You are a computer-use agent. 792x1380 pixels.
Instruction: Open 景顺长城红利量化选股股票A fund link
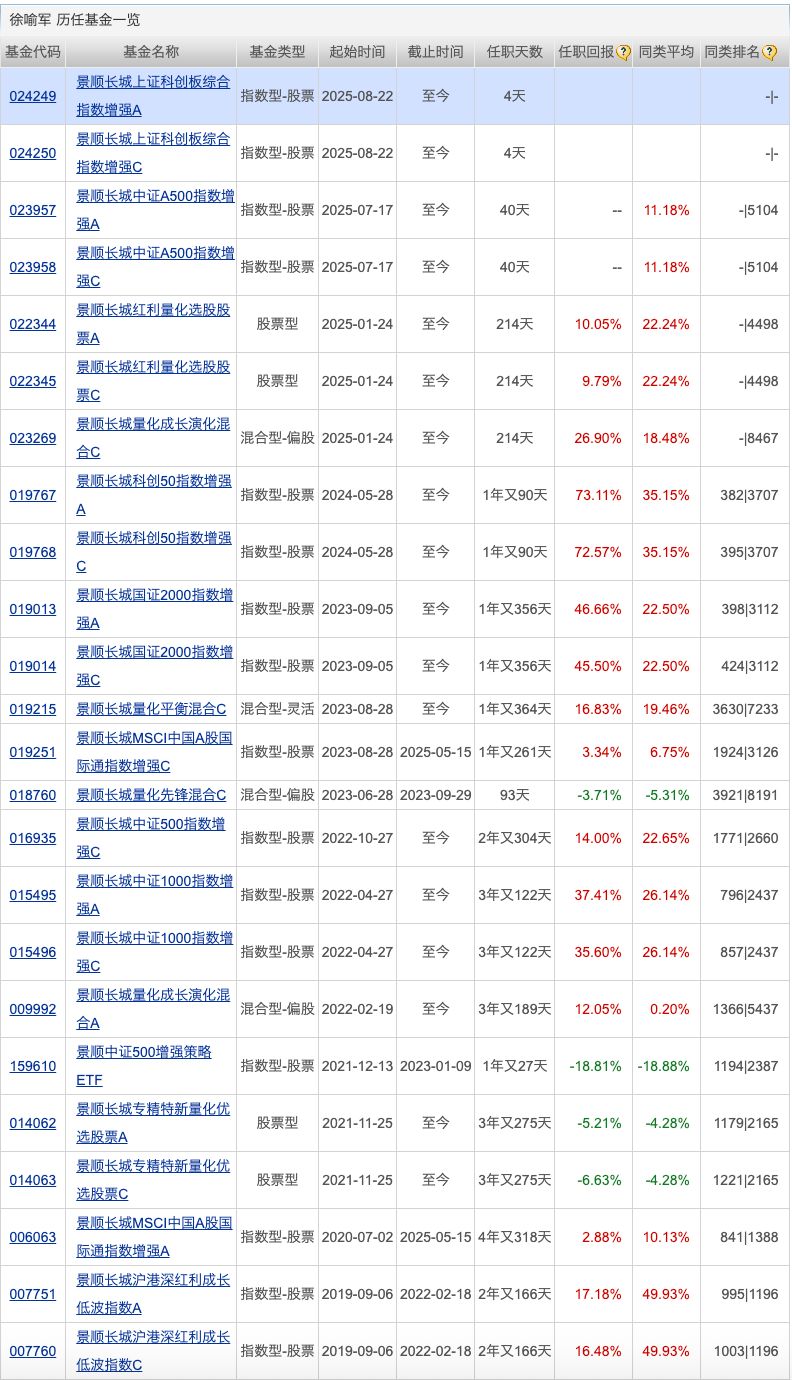153,310
